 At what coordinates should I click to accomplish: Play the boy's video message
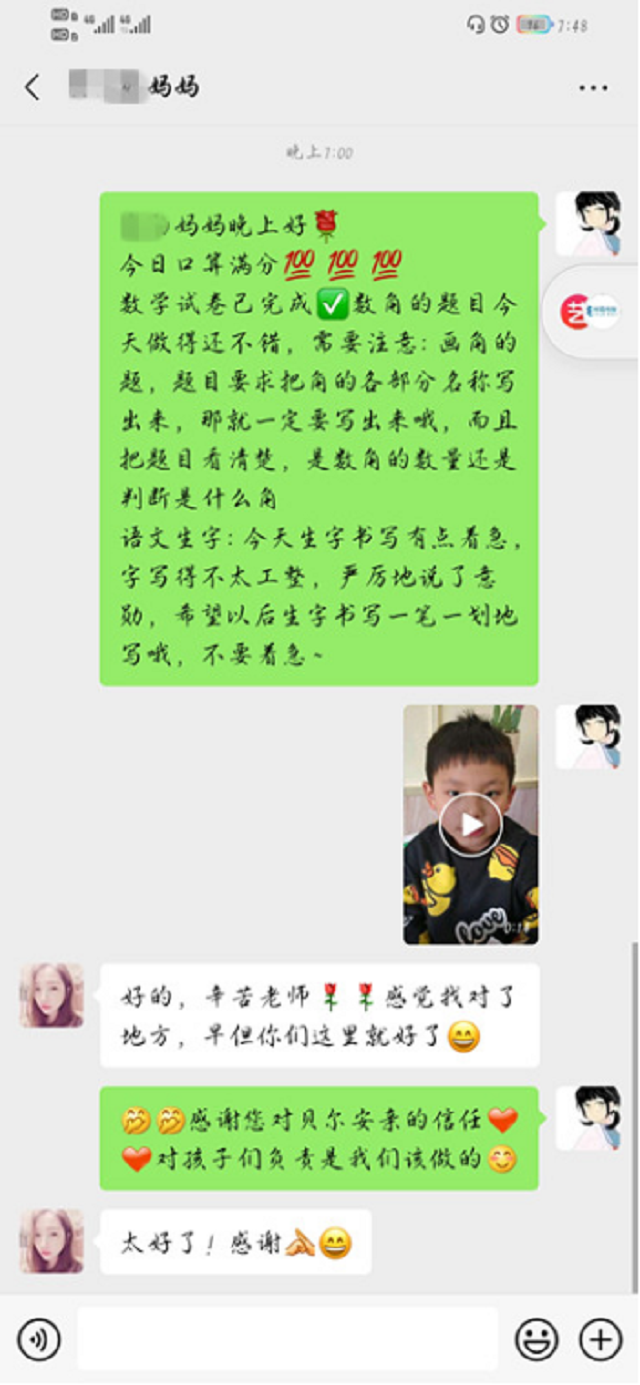(x=470, y=825)
